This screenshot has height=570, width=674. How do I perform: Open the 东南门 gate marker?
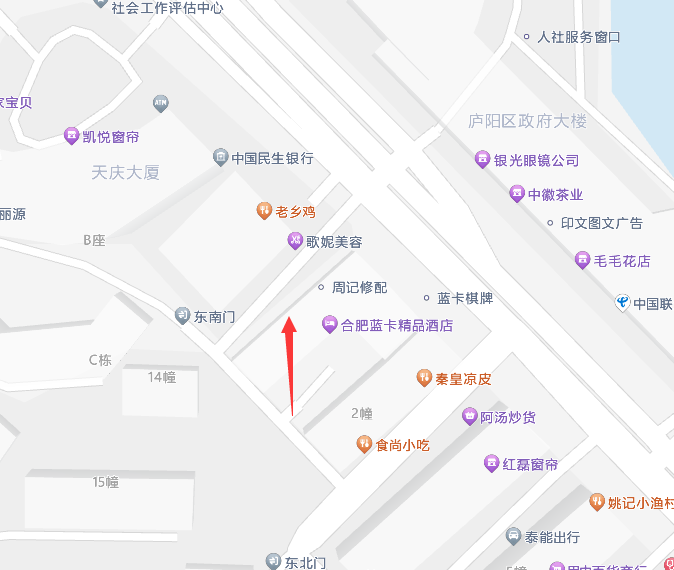182,316
